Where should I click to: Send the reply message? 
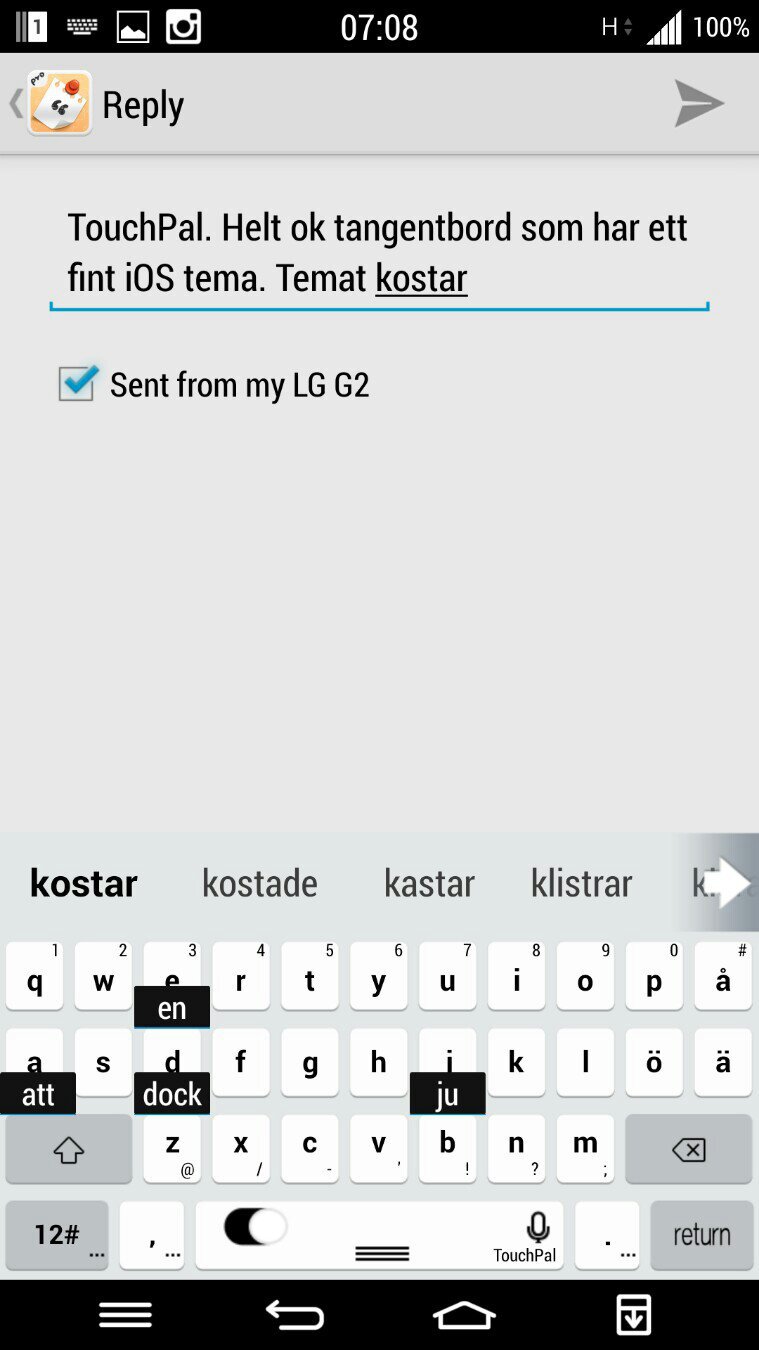[x=698, y=104]
